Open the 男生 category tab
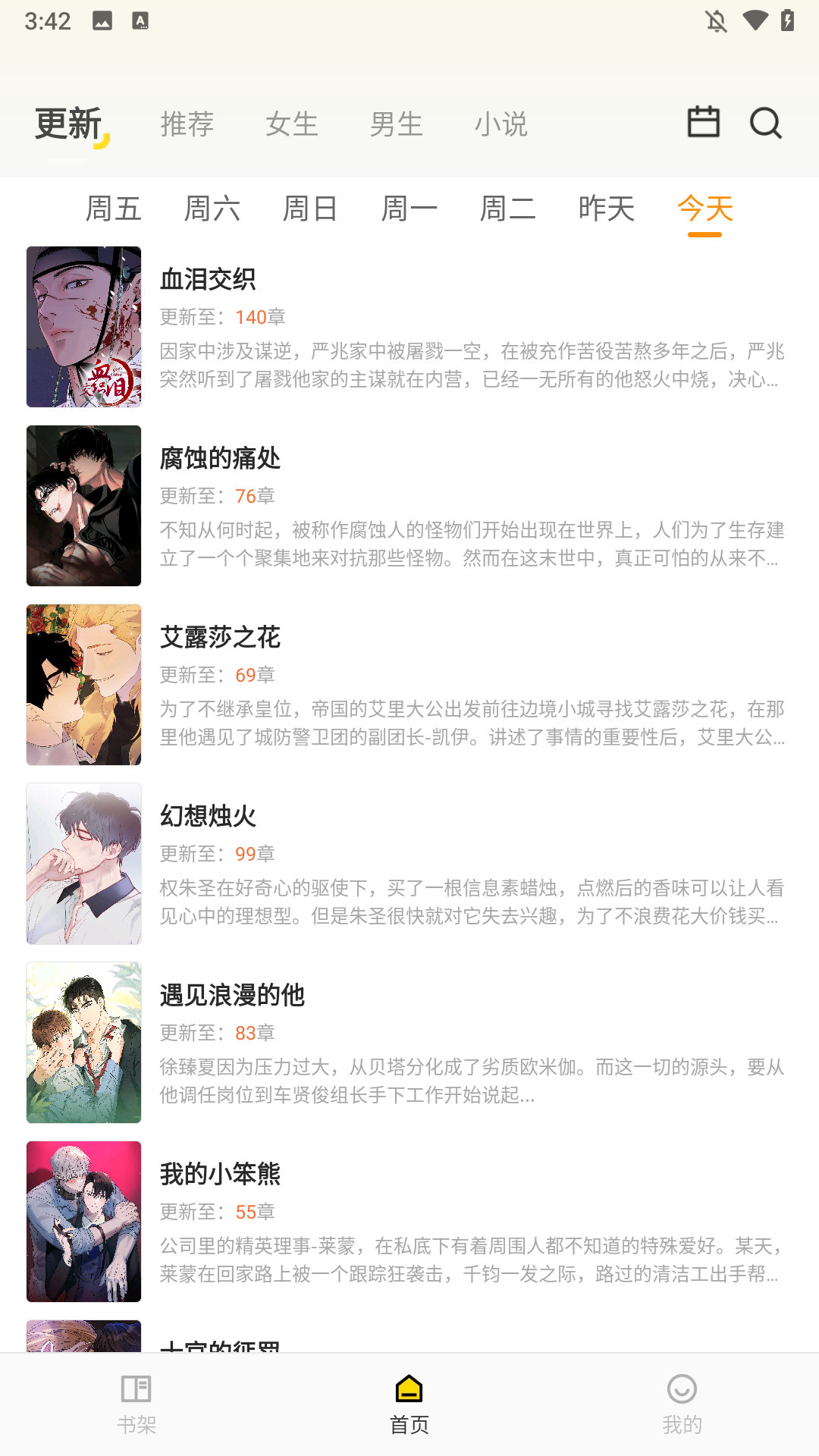The height and width of the screenshot is (1456, 819). (396, 124)
